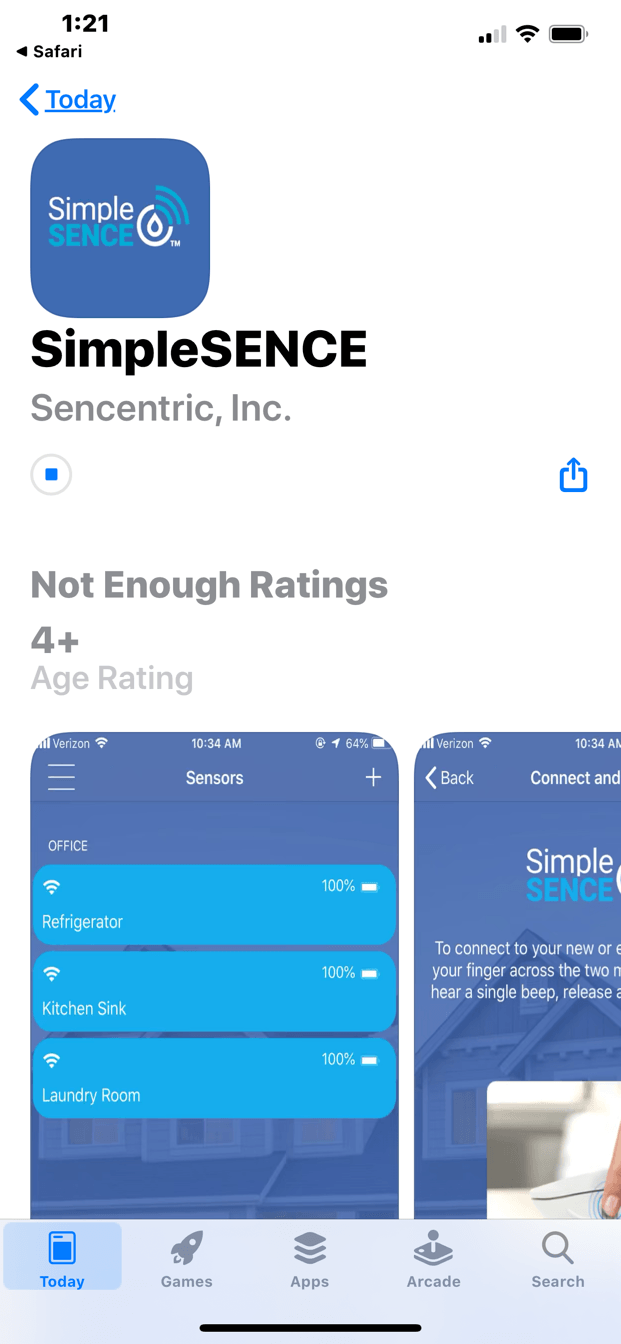Switch to the Games tab
Image resolution: width=621 pixels, height=1344 pixels.
click(x=186, y=1259)
